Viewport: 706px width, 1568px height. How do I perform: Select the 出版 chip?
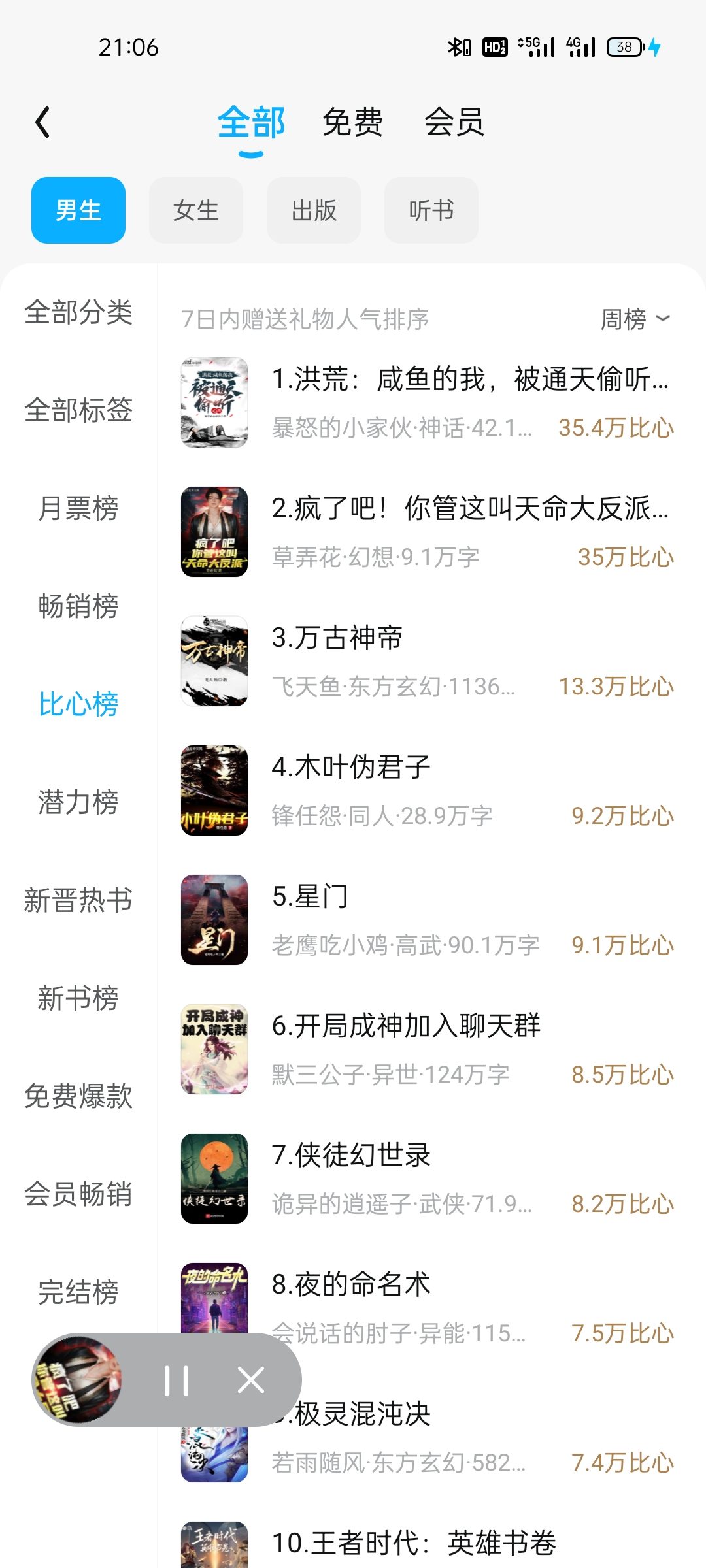[x=314, y=210]
